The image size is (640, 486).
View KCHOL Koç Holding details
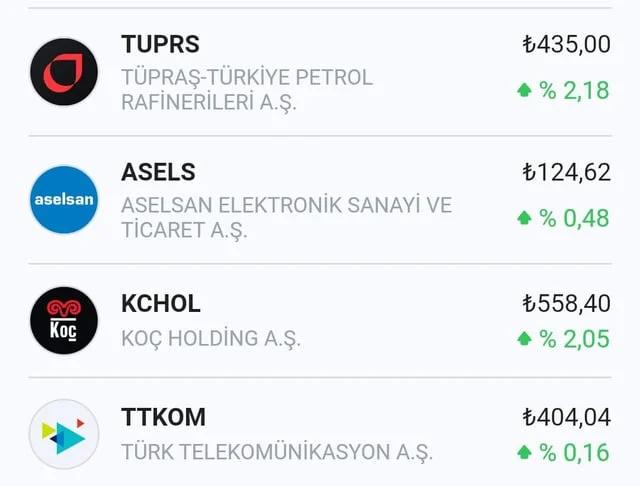pos(320,321)
